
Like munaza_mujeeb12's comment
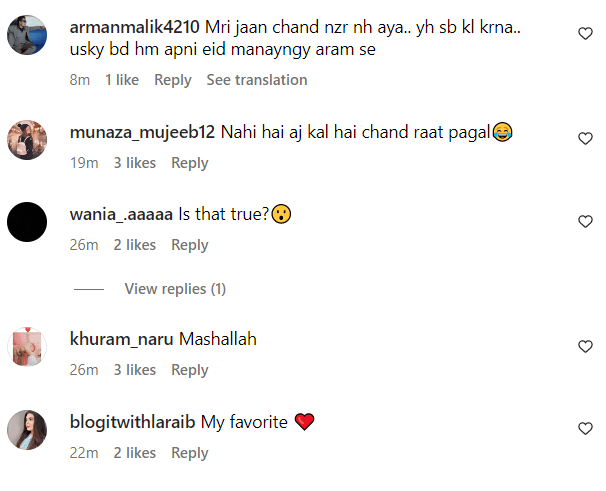[586, 139]
